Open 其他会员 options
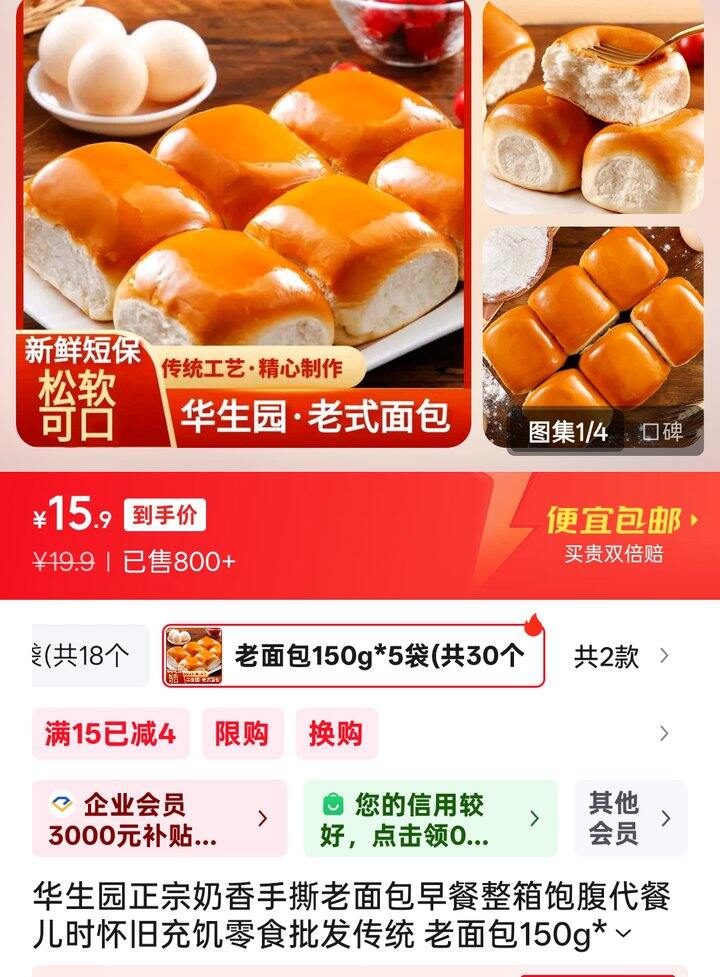720x977 pixels. 630,819
